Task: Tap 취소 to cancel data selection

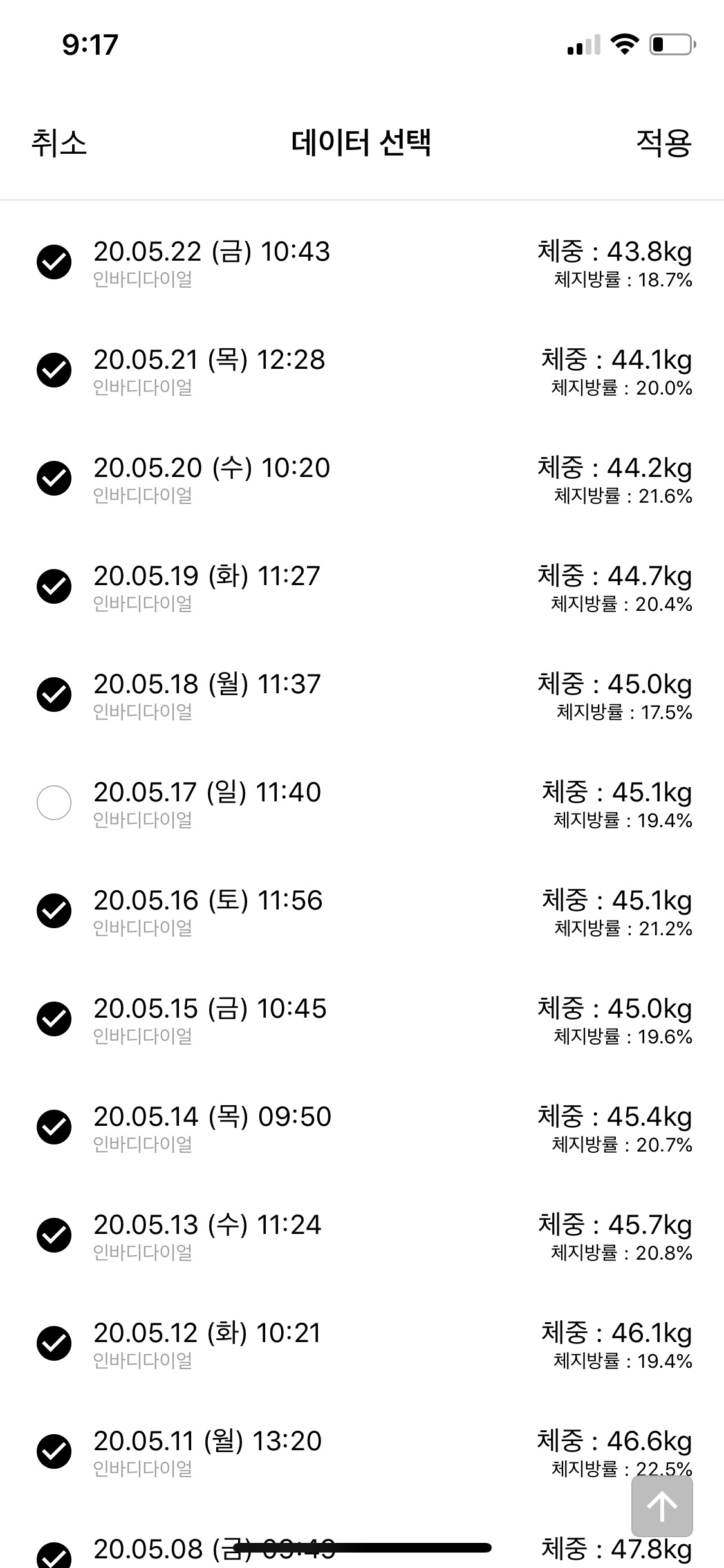Action: (59, 142)
